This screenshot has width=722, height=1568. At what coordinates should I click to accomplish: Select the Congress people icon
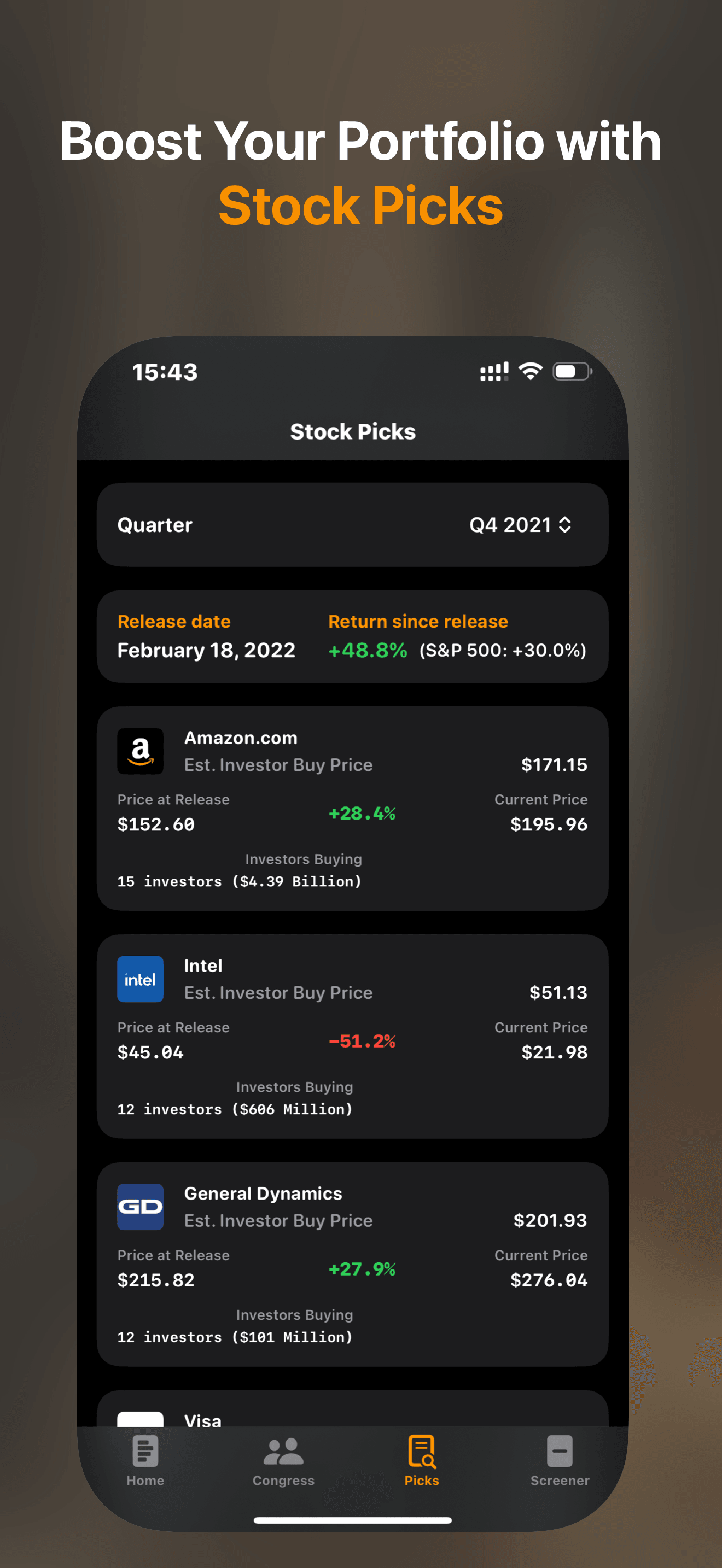[283, 1452]
